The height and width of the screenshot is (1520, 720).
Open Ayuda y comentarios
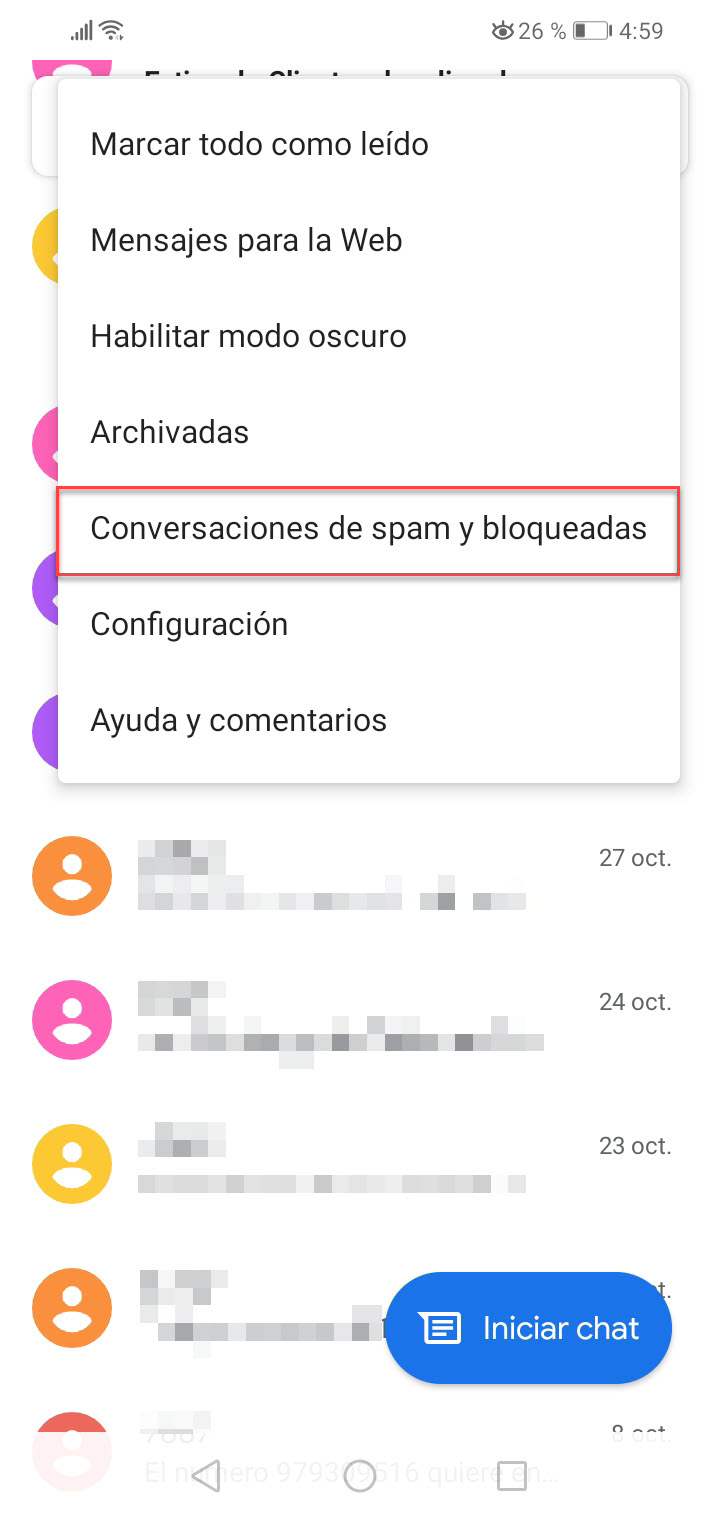369,720
